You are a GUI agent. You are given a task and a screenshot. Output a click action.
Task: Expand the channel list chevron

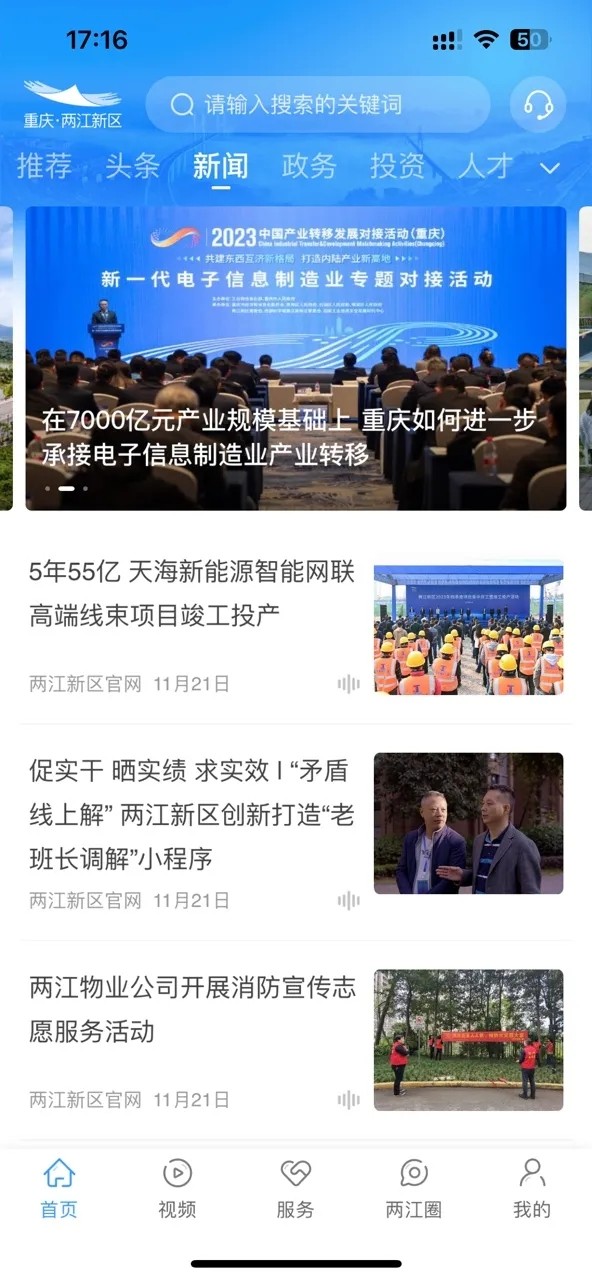pyautogui.click(x=549, y=168)
